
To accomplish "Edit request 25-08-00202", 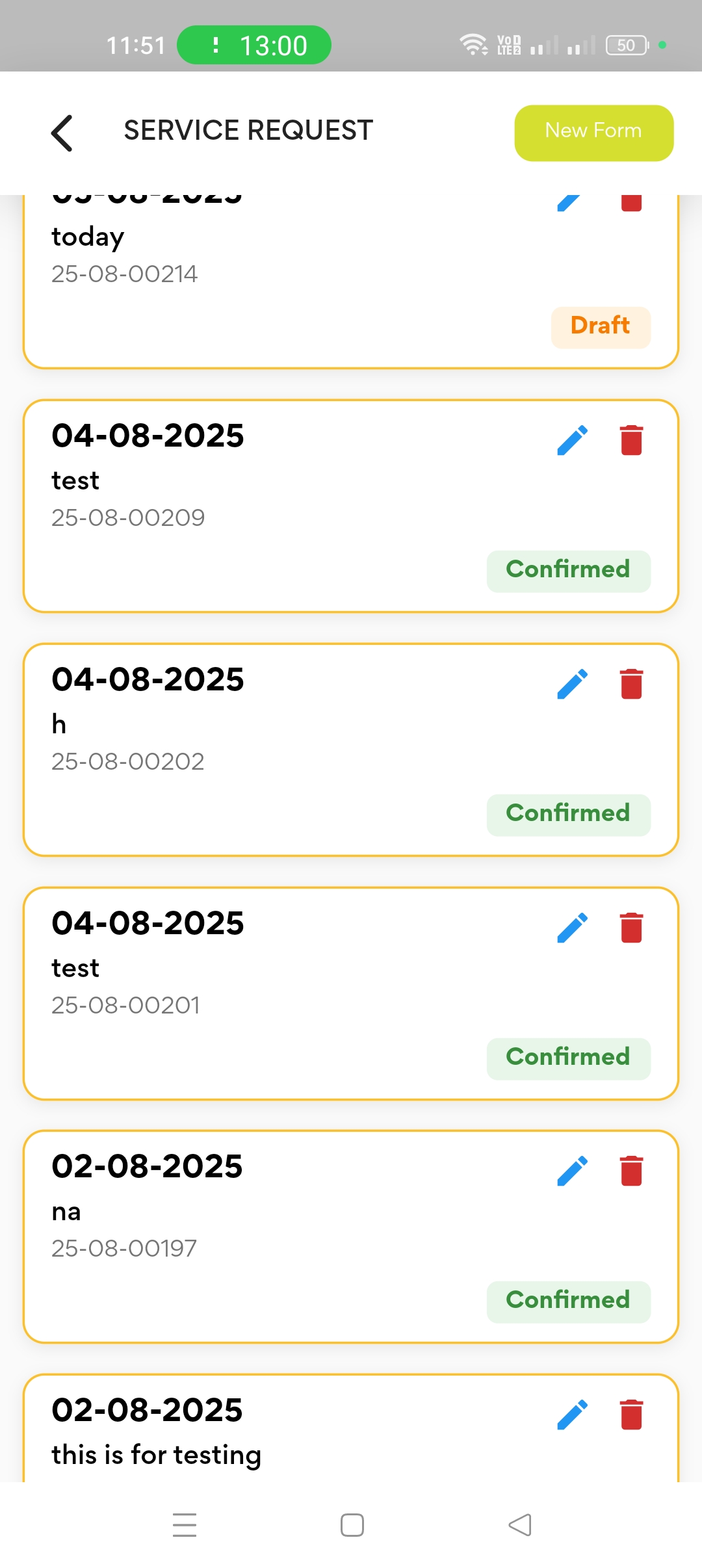I will click(572, 684).
